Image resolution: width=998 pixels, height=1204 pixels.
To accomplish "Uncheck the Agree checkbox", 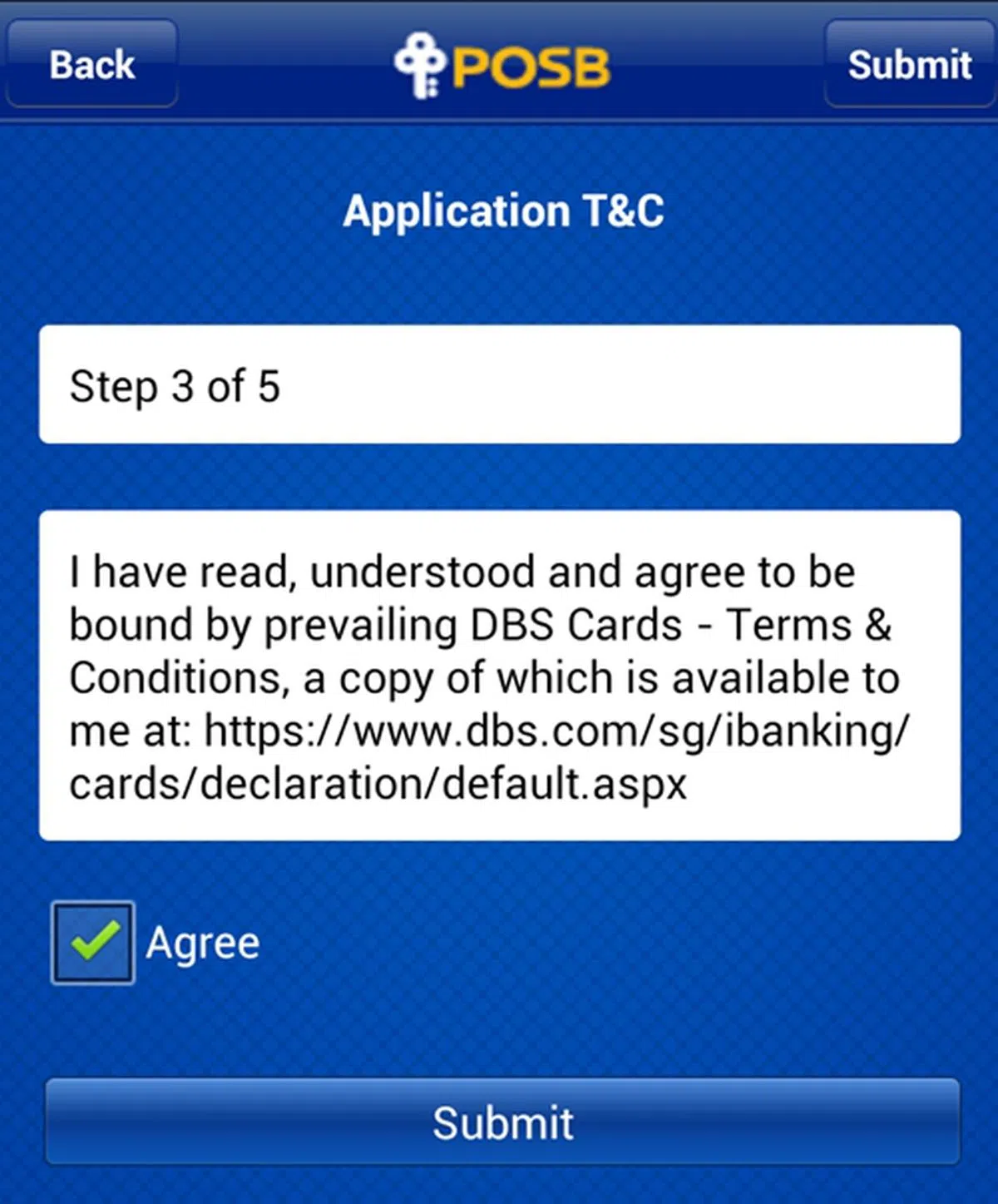I will pyautogui.click(x=92, y=943).
